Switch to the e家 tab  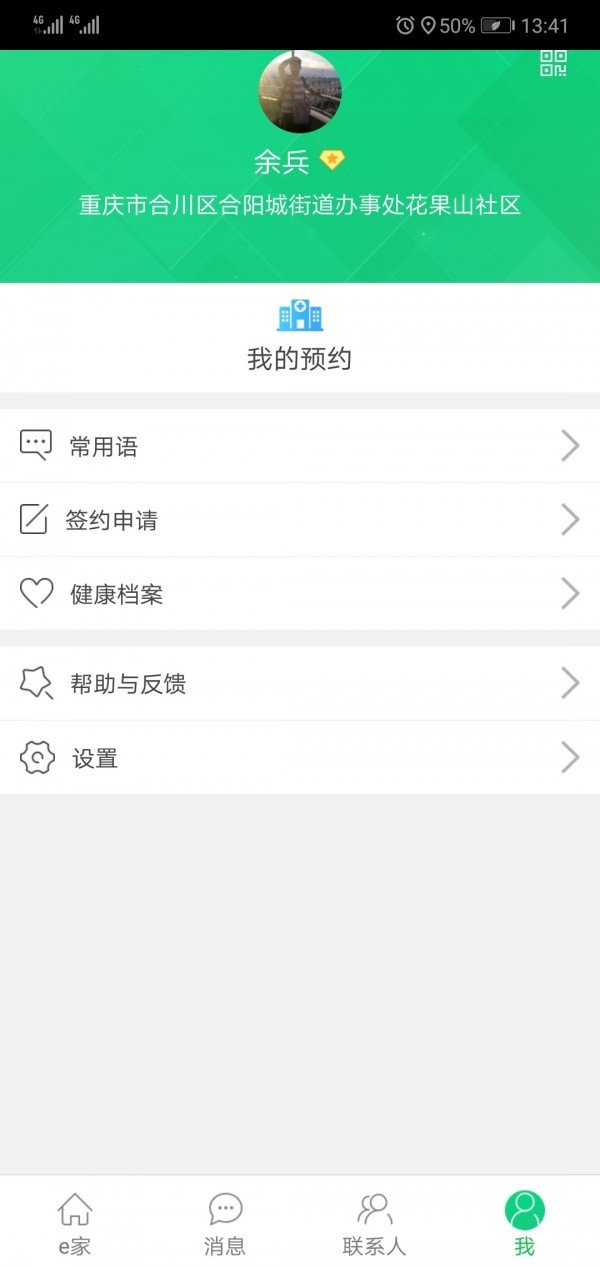(x=75, y=1223)
